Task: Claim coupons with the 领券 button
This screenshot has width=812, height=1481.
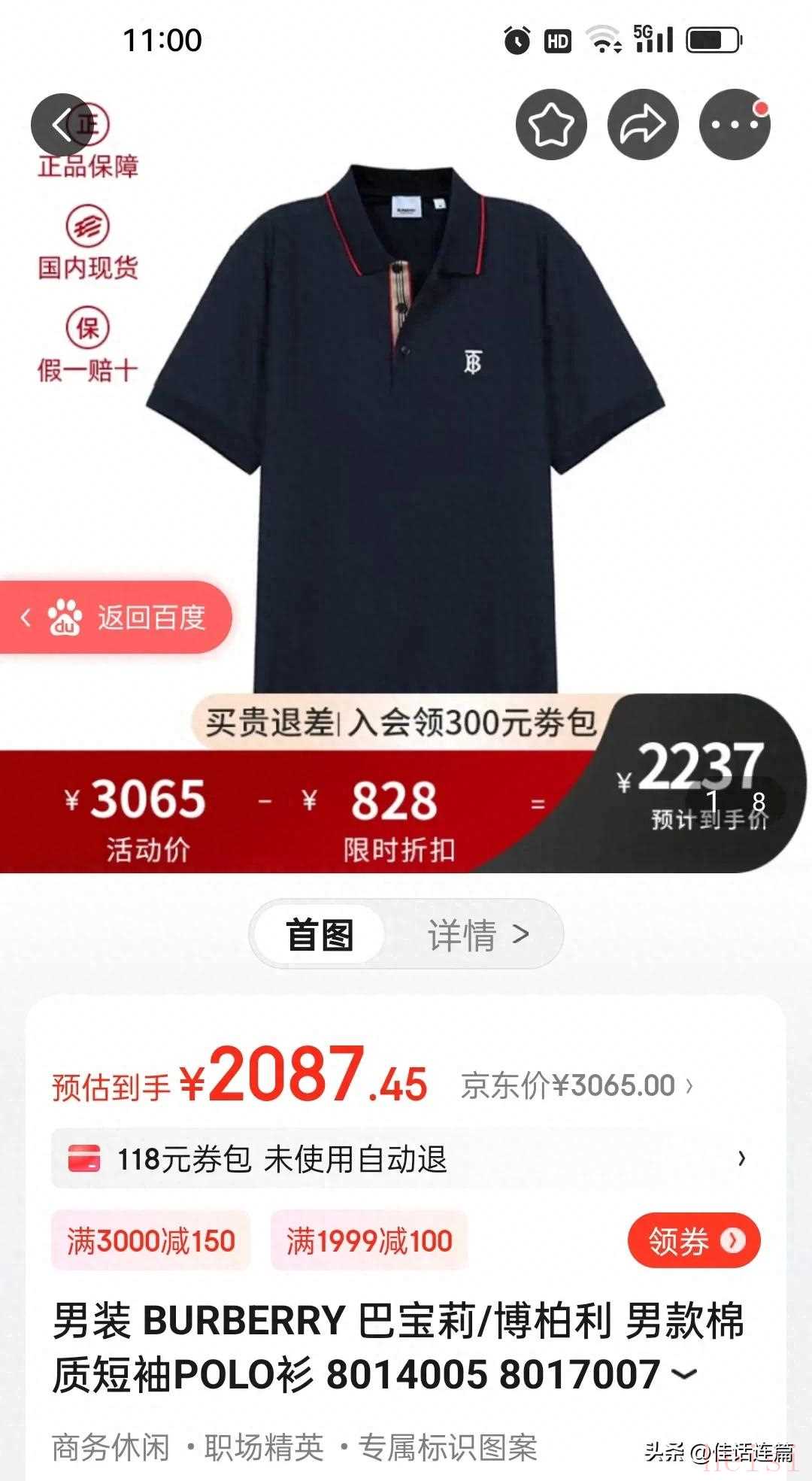Action: [693, 1240]
